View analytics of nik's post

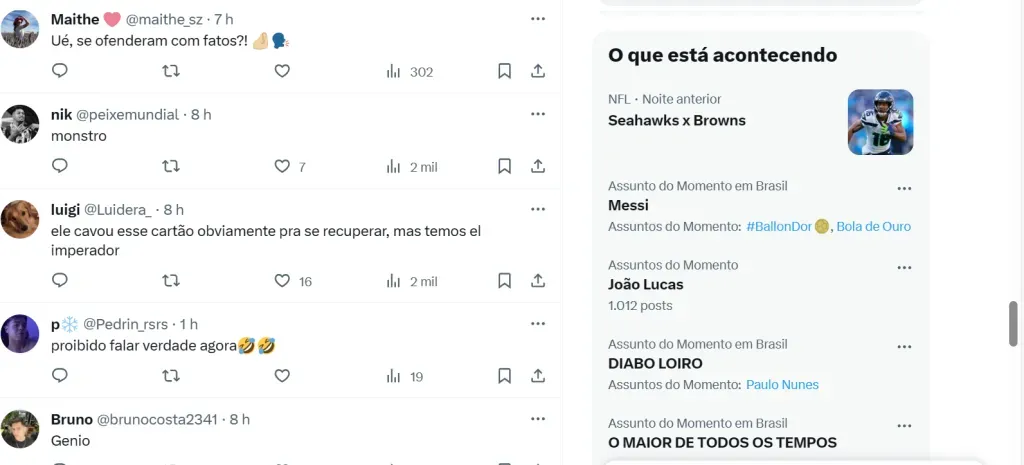(394, 167)
